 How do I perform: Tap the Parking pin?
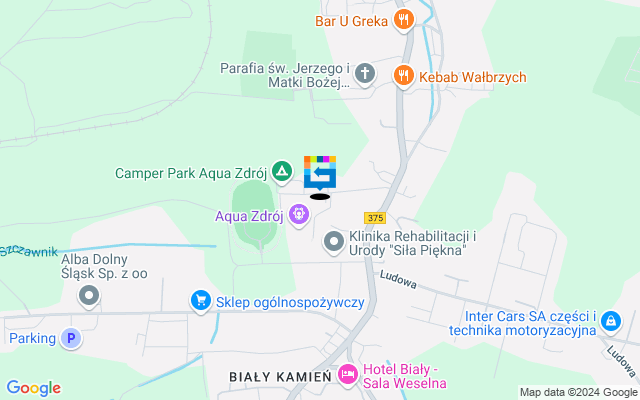70,338
